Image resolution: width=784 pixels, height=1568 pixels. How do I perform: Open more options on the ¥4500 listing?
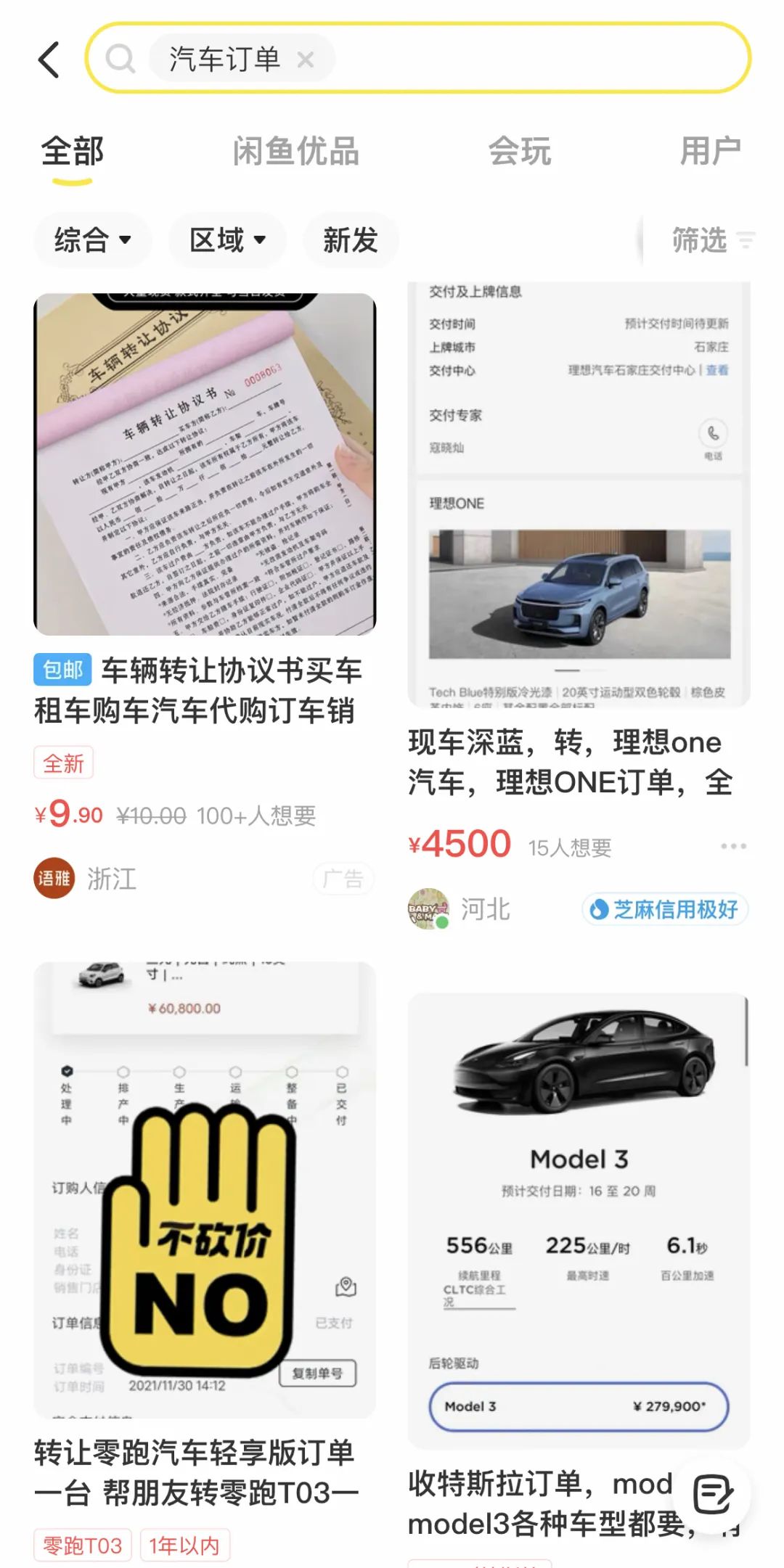[x=733, y=846]
